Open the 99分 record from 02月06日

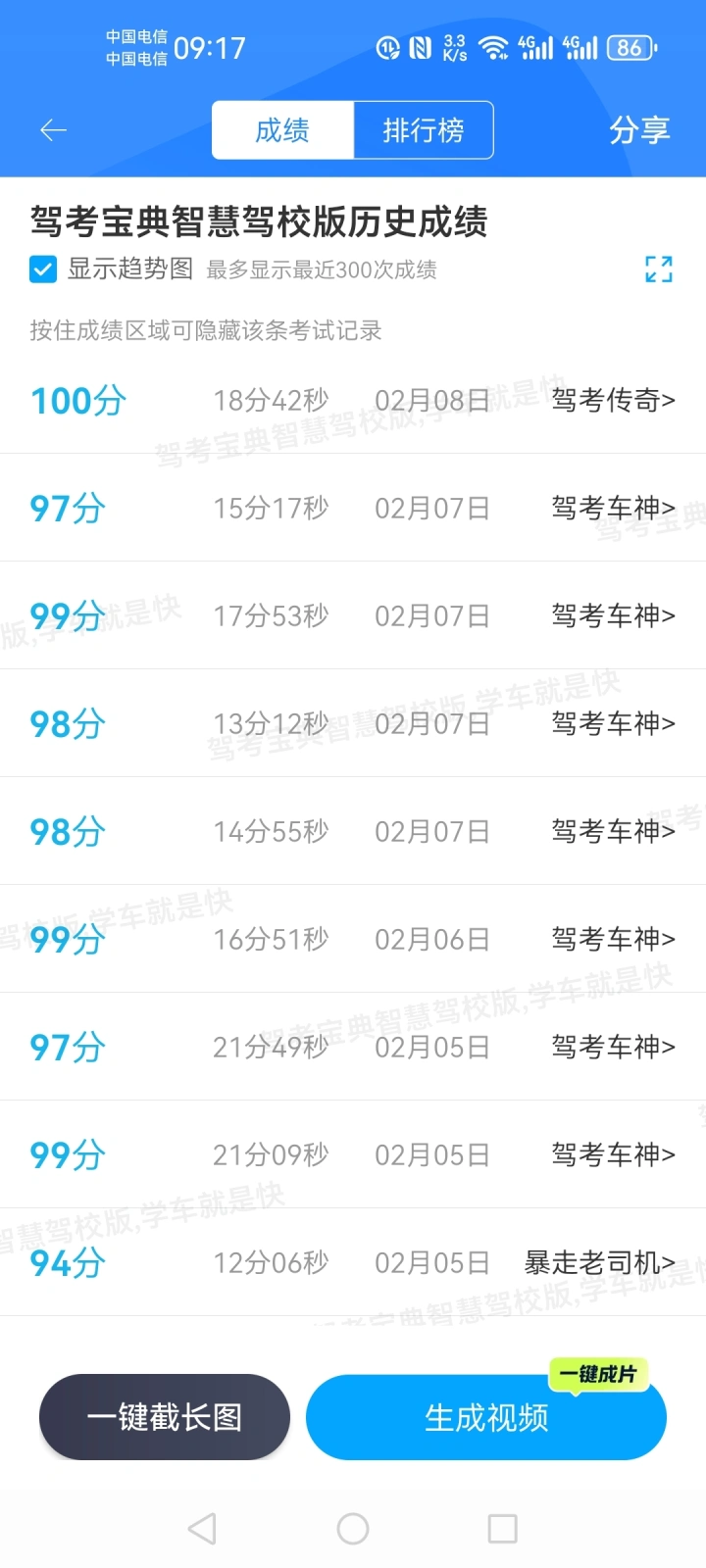353,939
